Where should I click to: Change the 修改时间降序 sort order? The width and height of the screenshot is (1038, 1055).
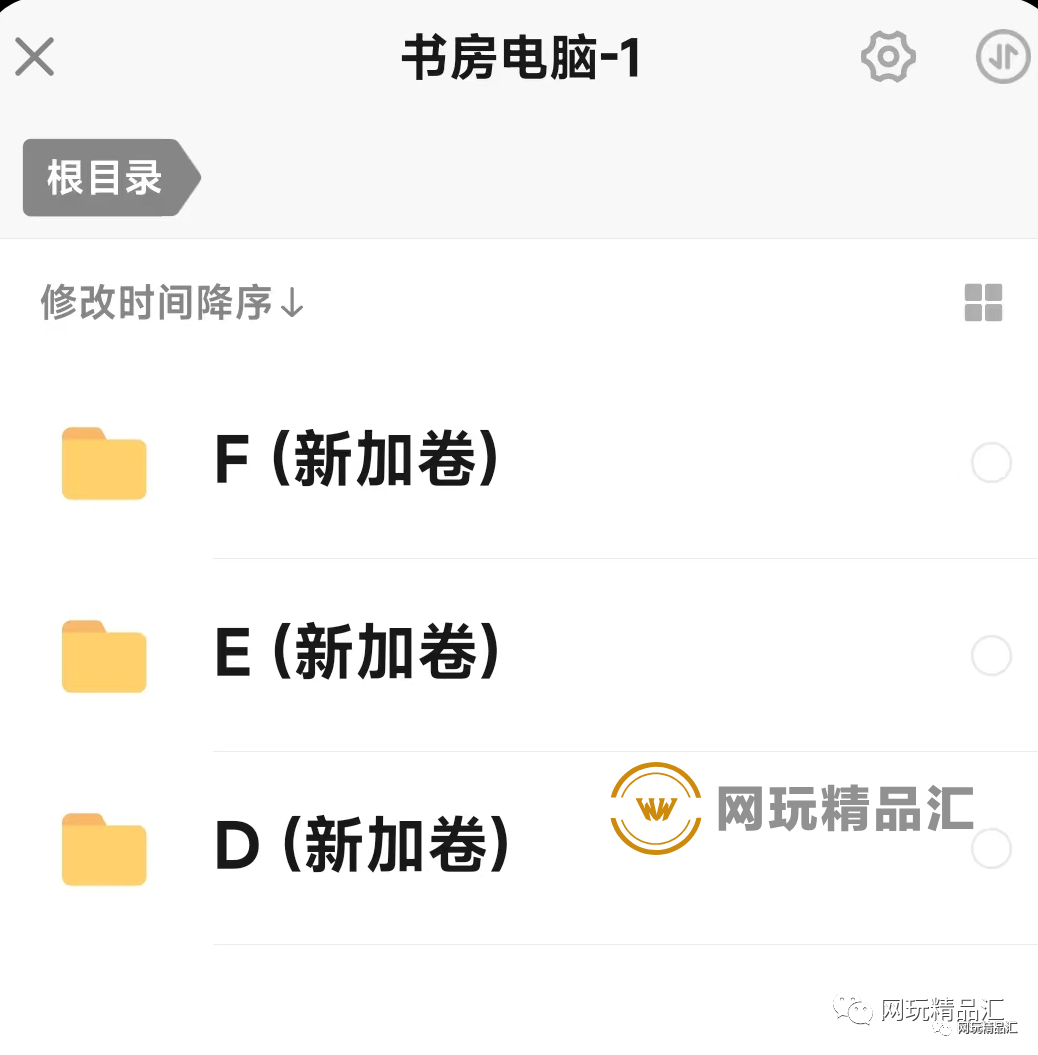[172, 302]
